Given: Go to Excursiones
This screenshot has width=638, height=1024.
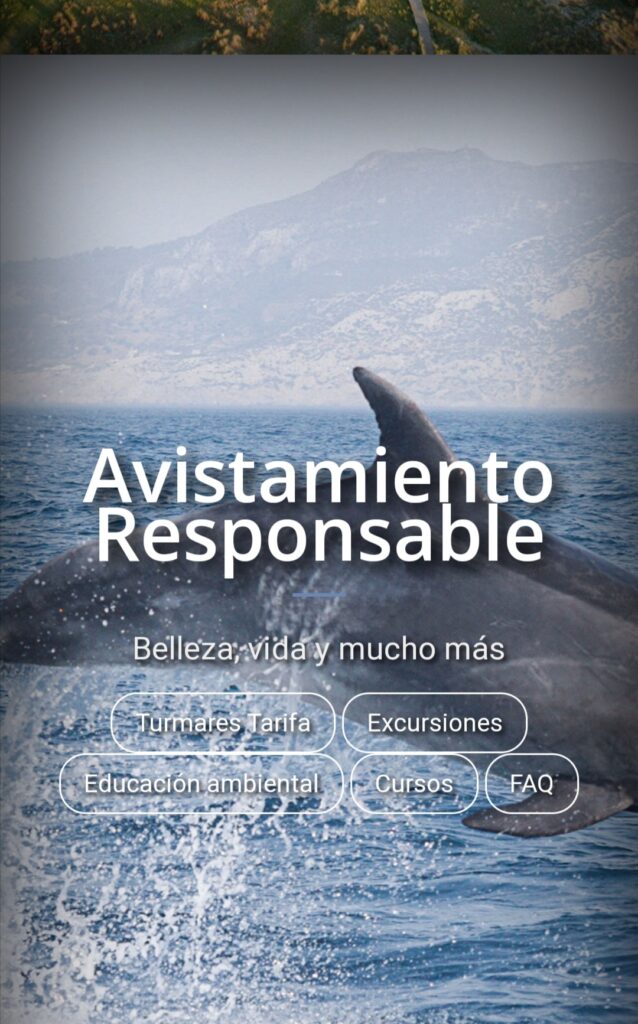Looking at the screenshot, I should [x=434, y=723].
